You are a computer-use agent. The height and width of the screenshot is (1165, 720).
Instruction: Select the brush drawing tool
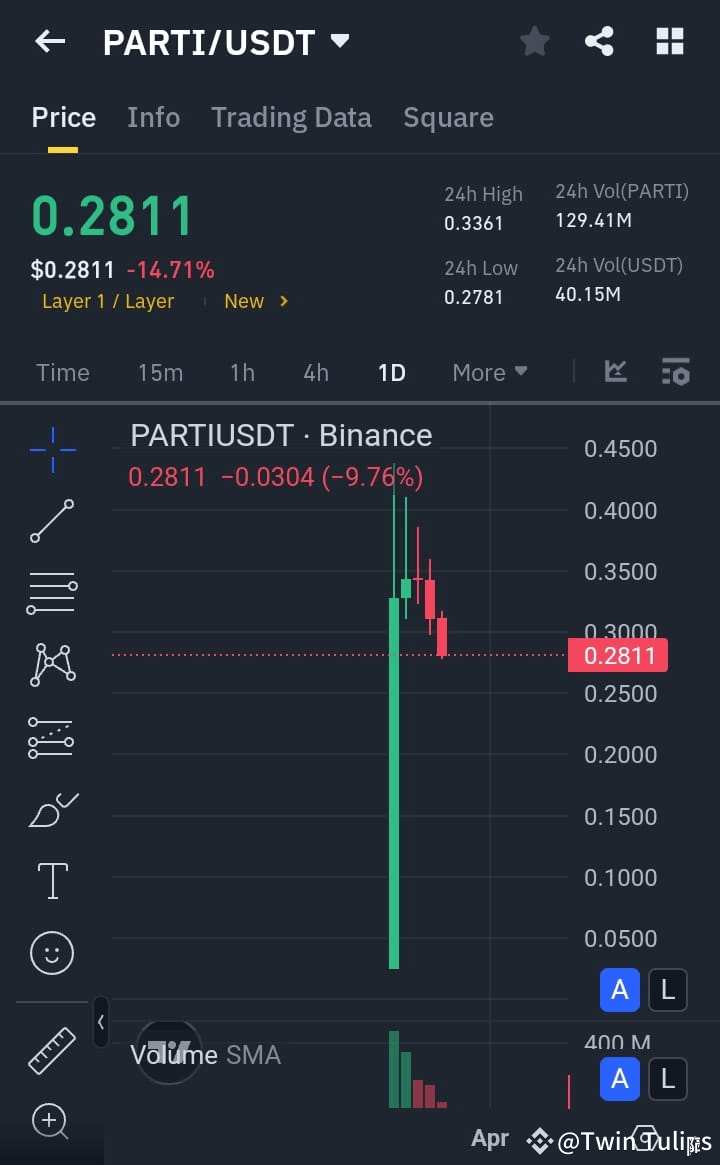click(x=51, y=810)
